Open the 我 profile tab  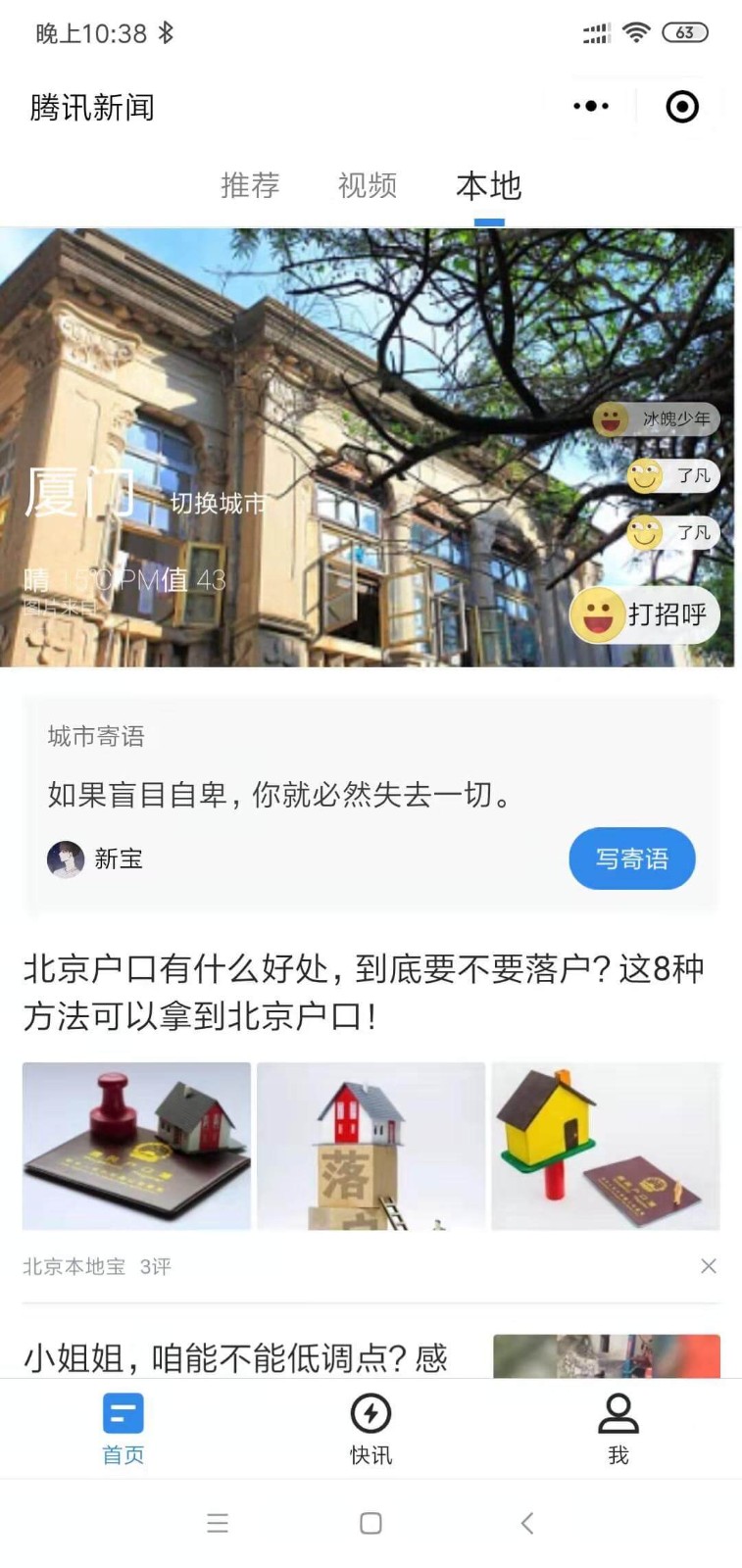[618, 1429]
